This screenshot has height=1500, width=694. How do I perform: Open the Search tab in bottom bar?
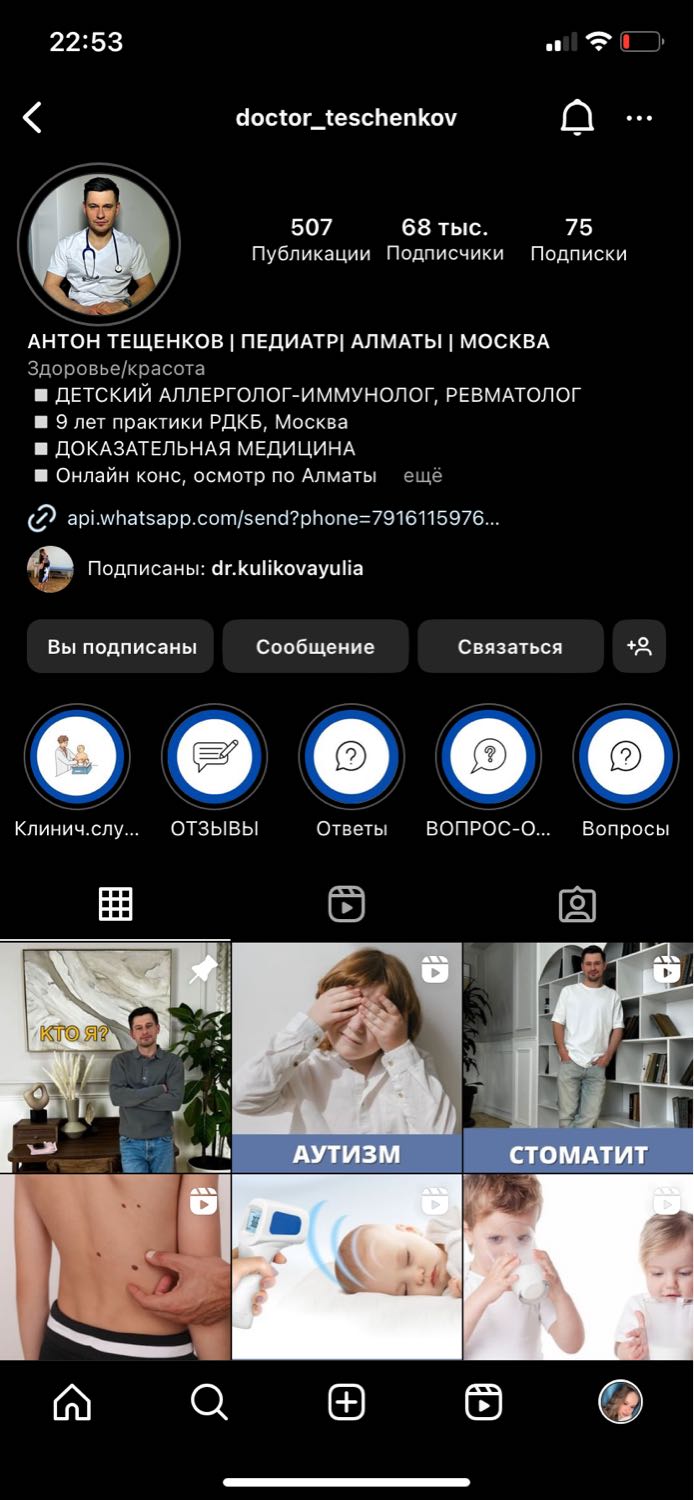tap(209, 1403)
